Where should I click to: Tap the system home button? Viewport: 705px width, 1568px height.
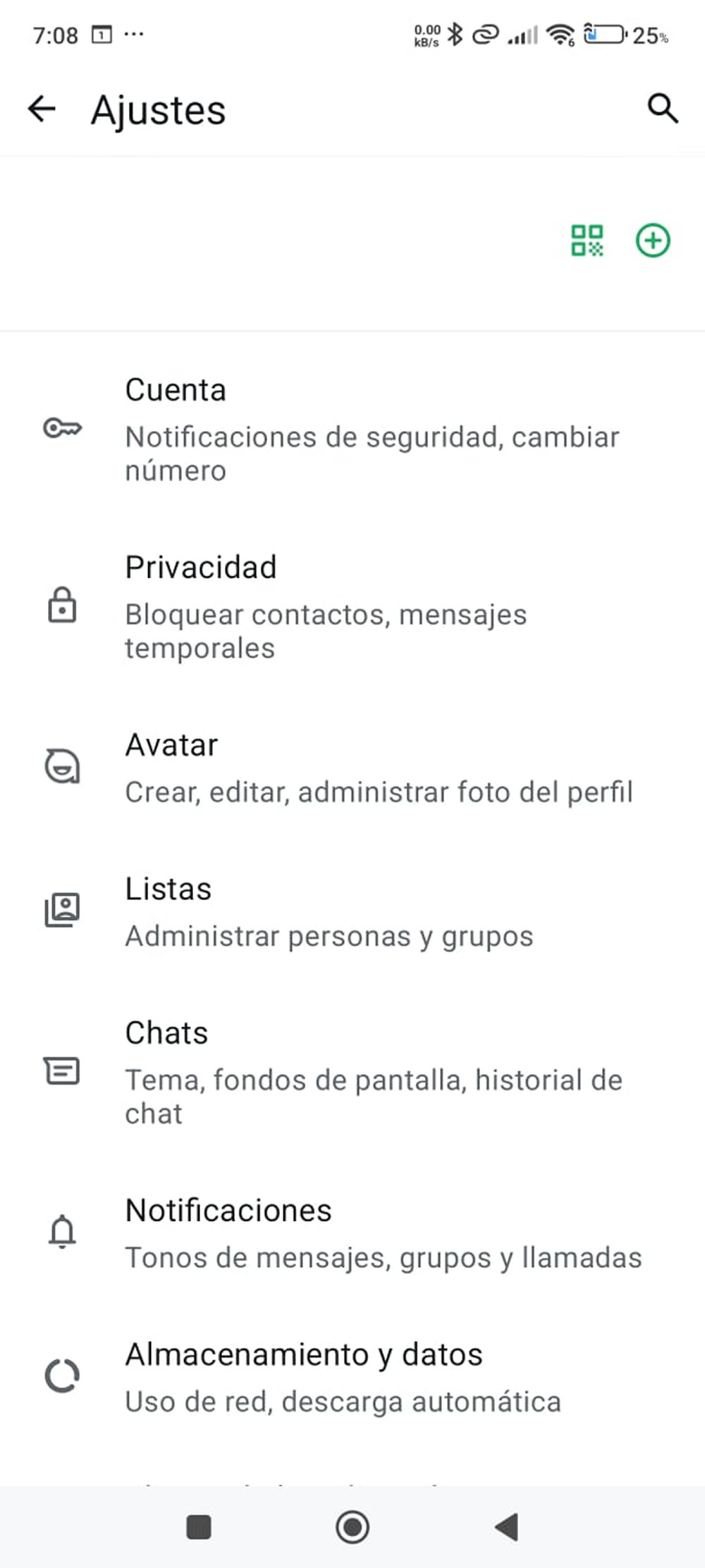click(352, 1527)
